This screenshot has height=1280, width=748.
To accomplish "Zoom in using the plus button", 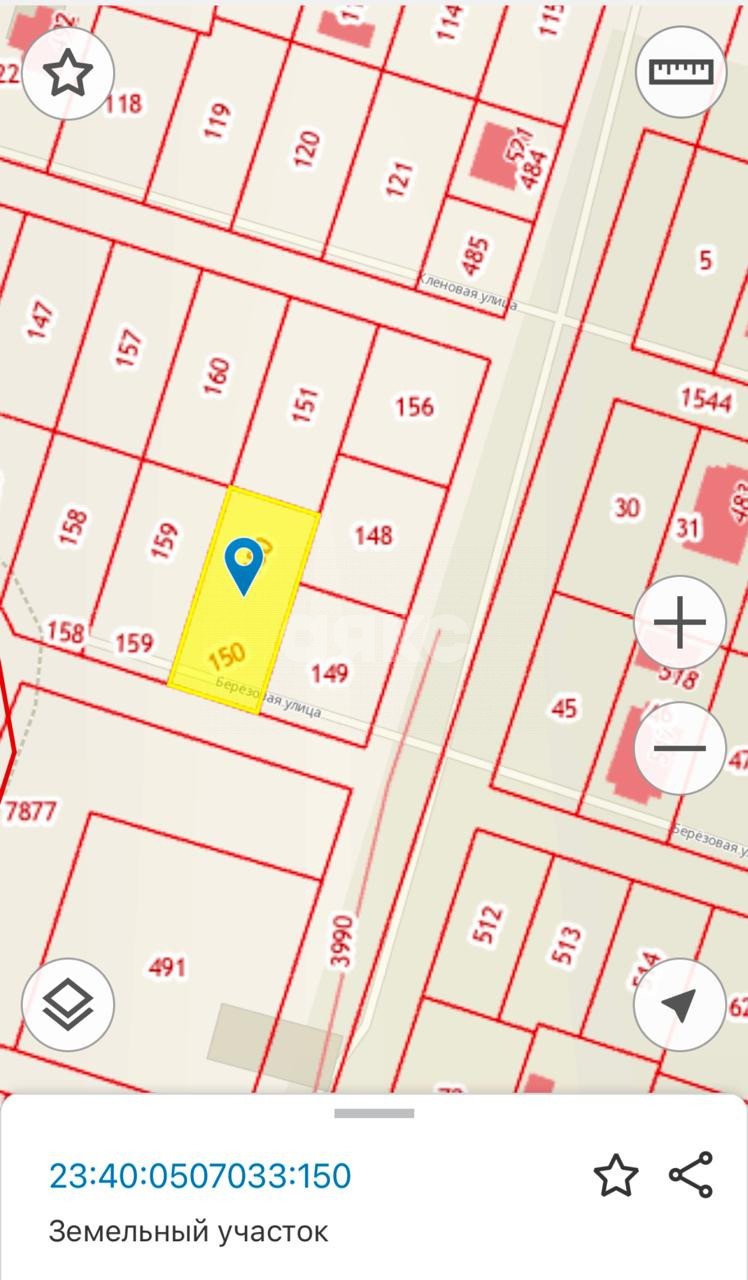I will click(680, 624).
